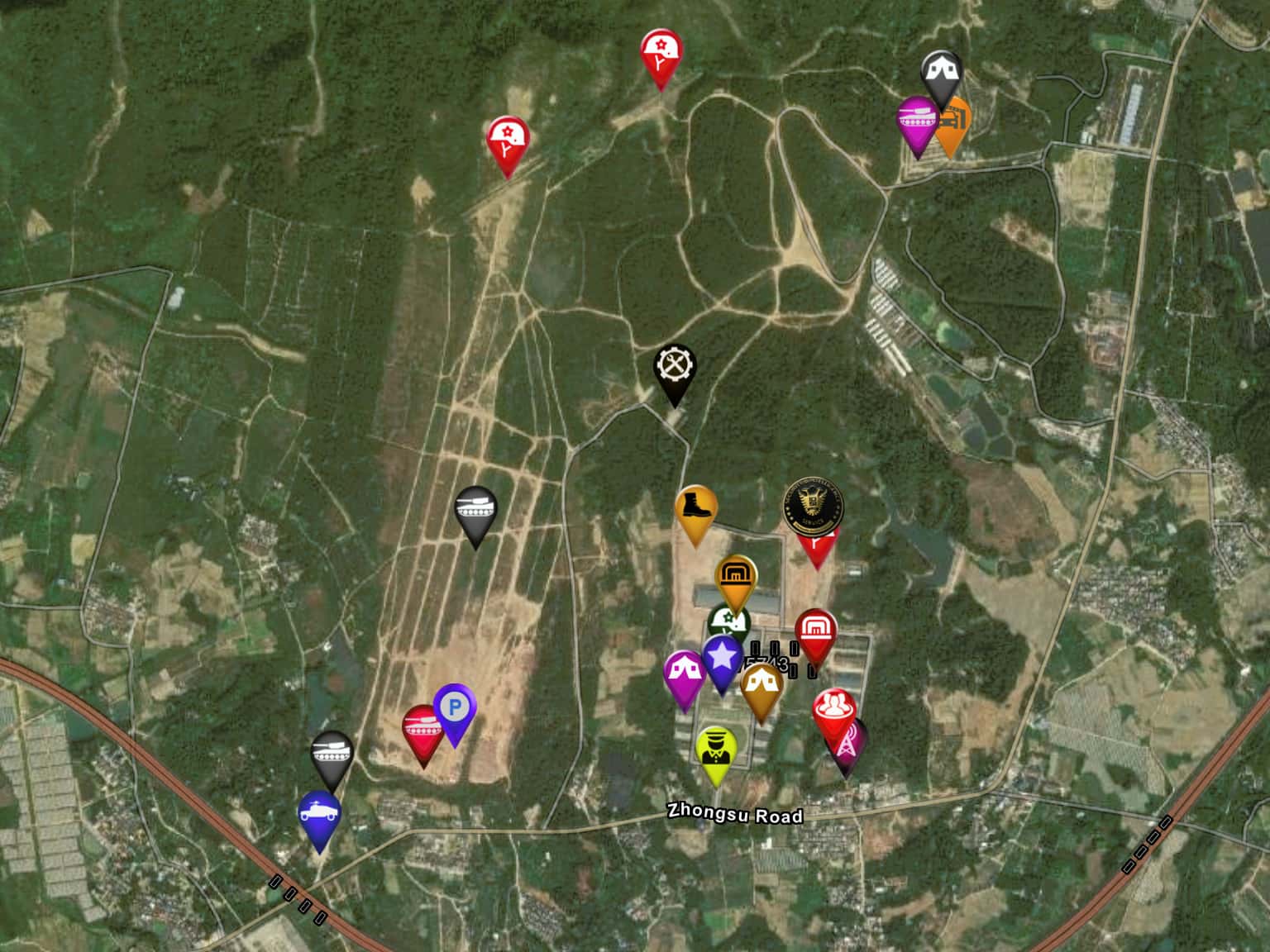Open the orange tunnel placemark
1270x952 pixels.
(735, 578)
